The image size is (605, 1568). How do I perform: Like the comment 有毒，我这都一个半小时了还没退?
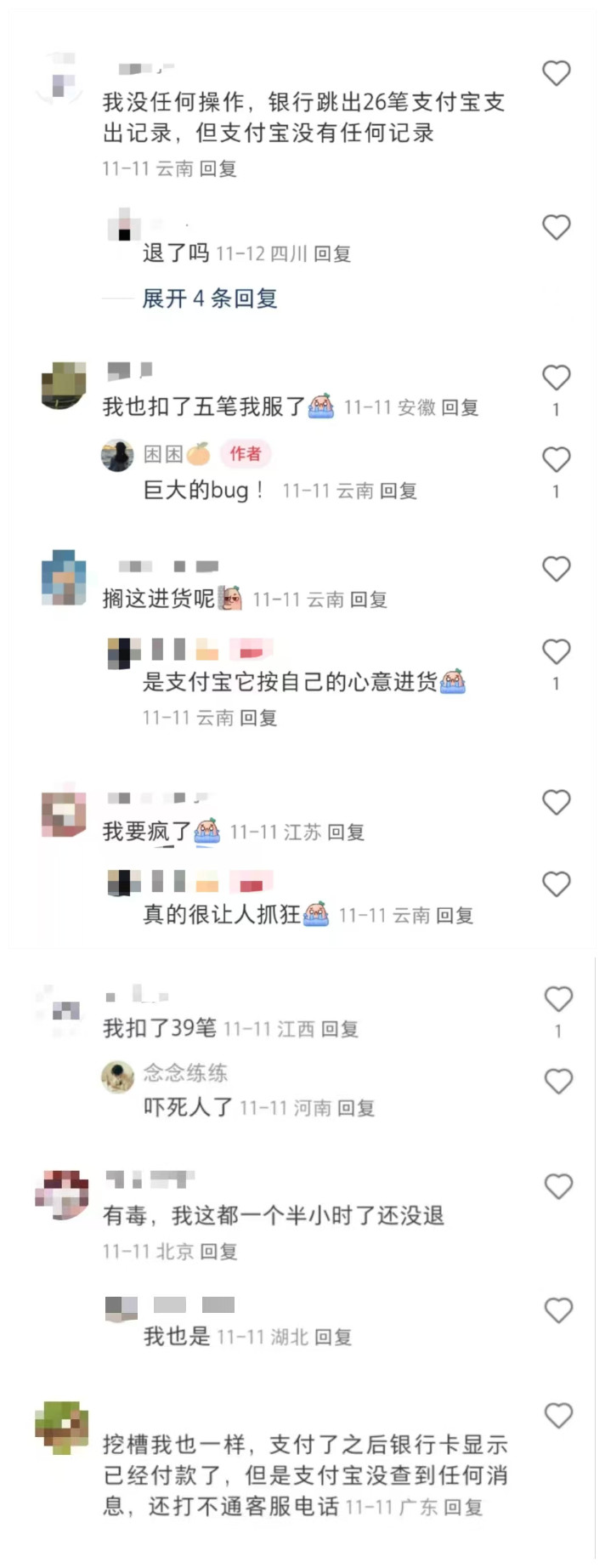point(558,1186)
